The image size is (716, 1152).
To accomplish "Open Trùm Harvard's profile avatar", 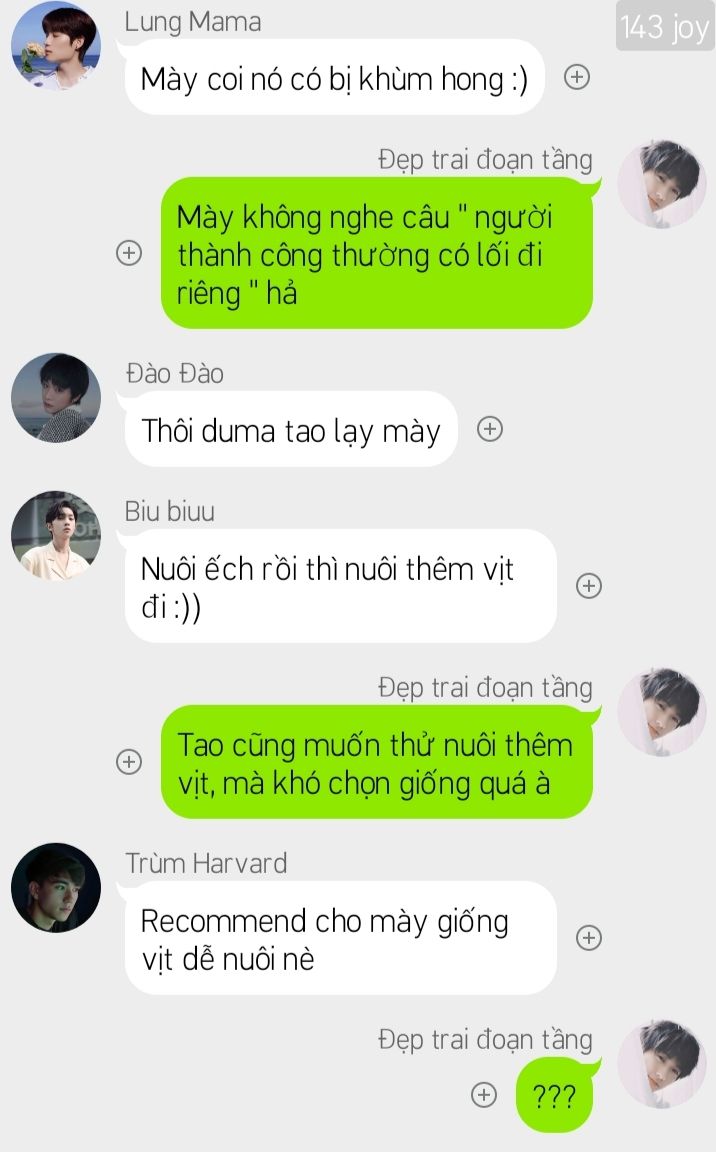I will [x=56, y=888].
